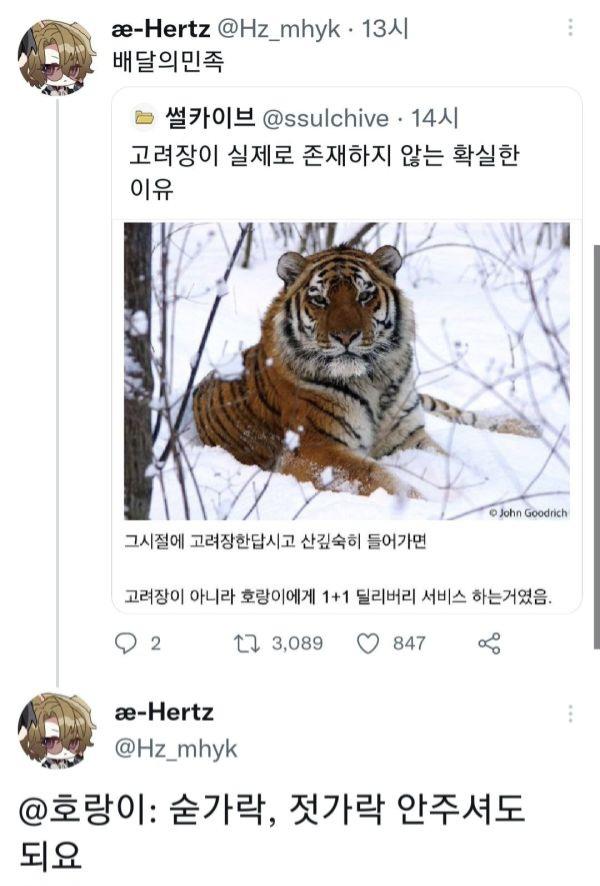
Task: Open overflow menu on the 숟가락, 젓가락 tweet
Action: click(570, 713)
